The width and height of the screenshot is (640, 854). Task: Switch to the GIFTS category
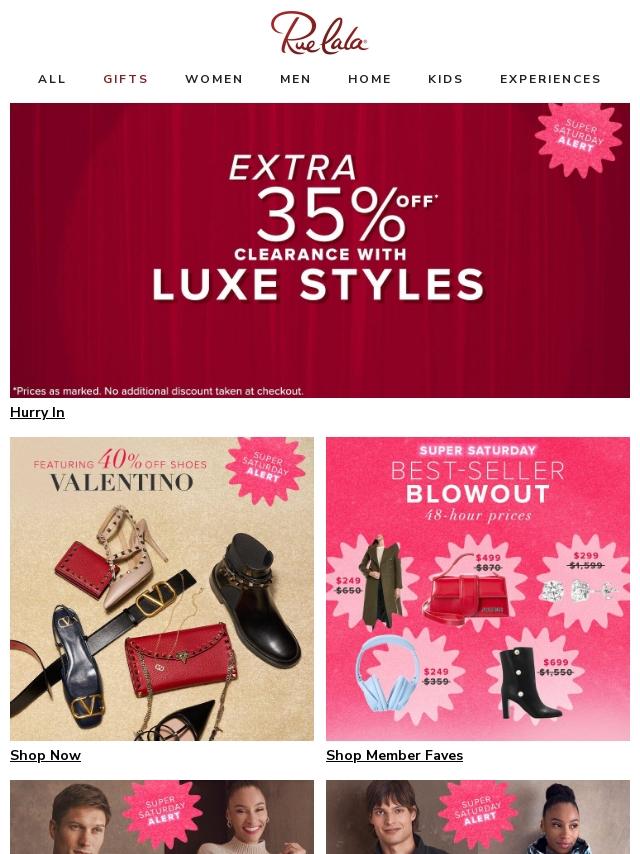[x=126, y=79]
